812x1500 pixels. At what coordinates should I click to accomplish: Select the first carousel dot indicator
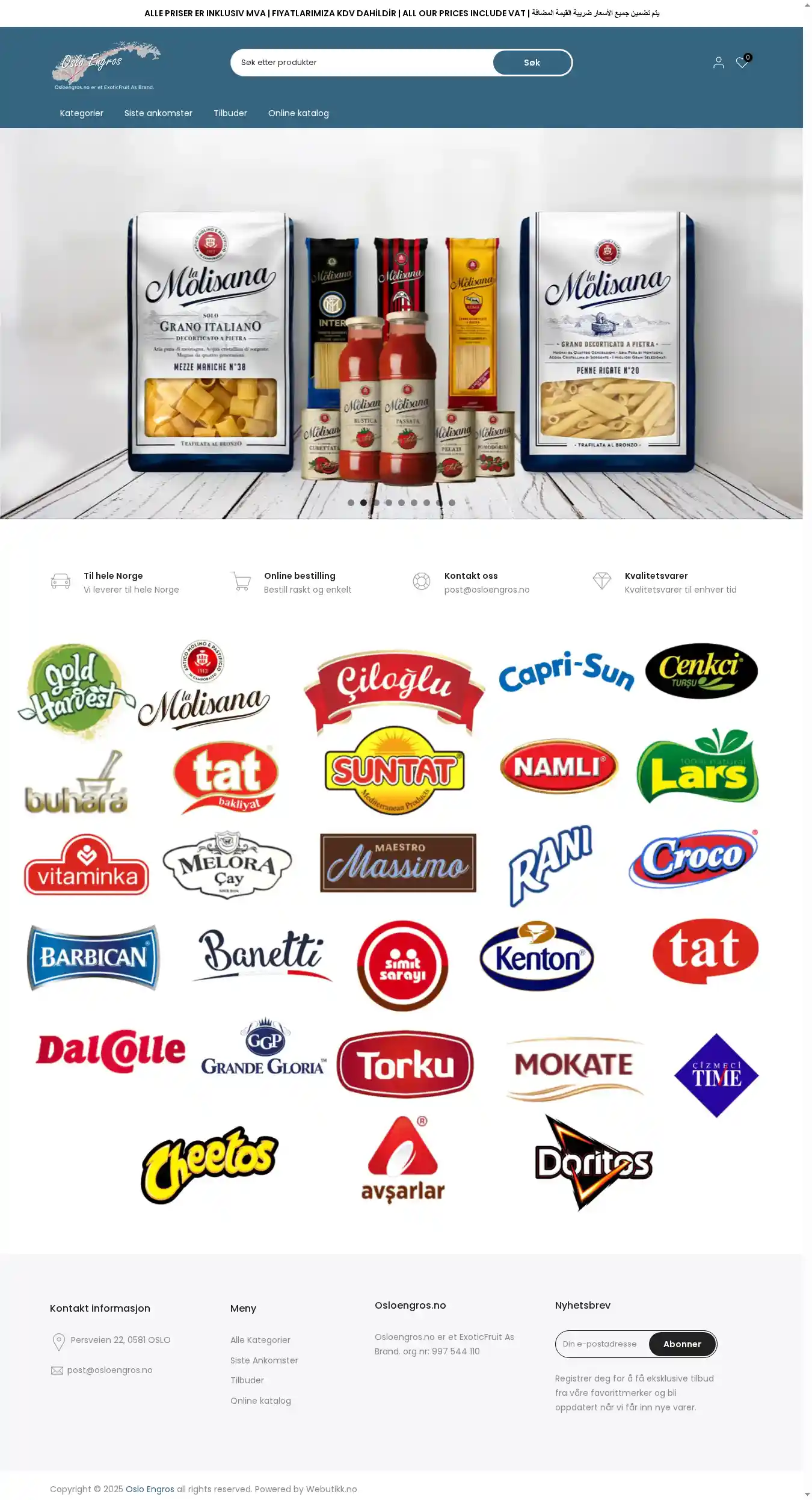pos(351,502)
